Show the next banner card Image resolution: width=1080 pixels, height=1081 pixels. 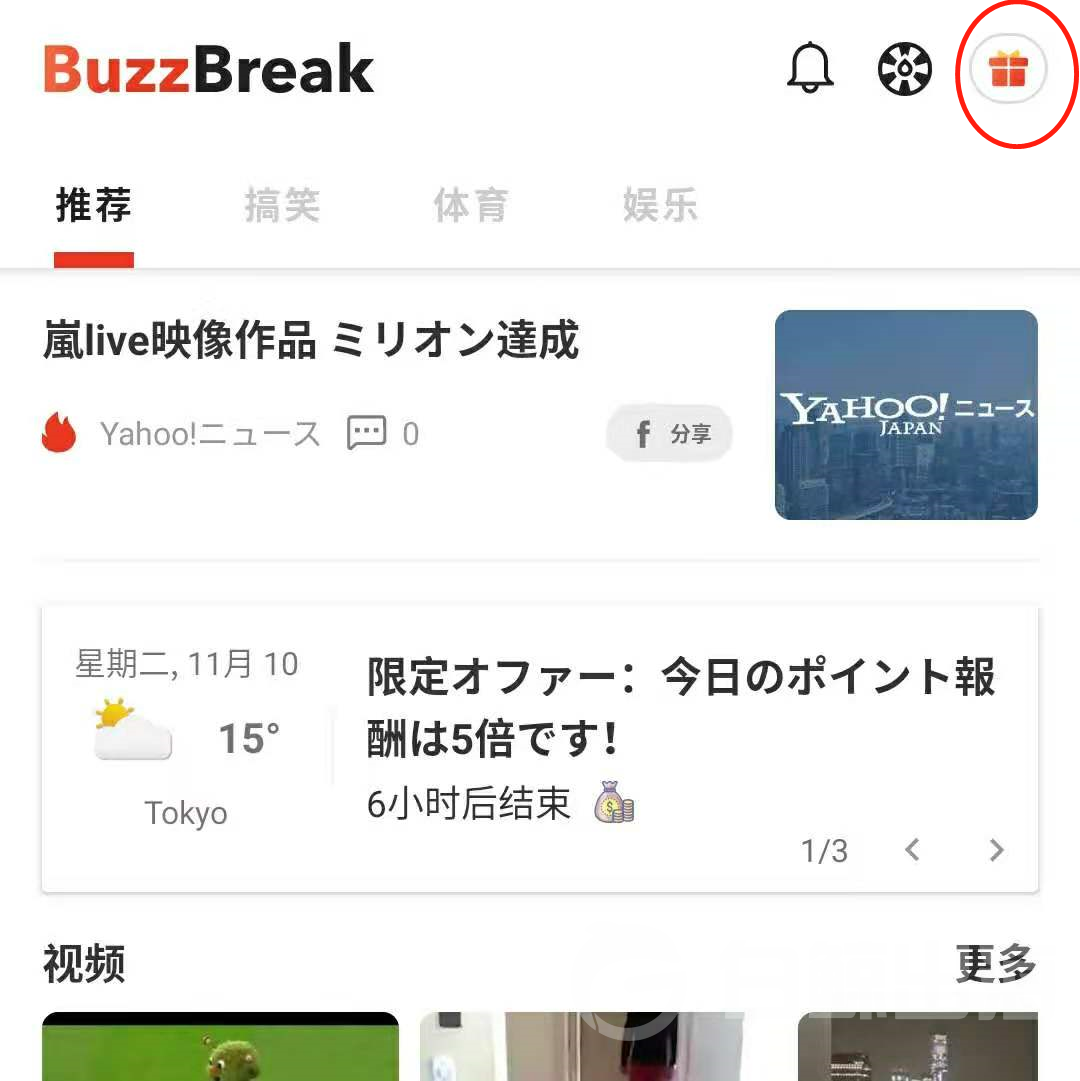point(996,851)
